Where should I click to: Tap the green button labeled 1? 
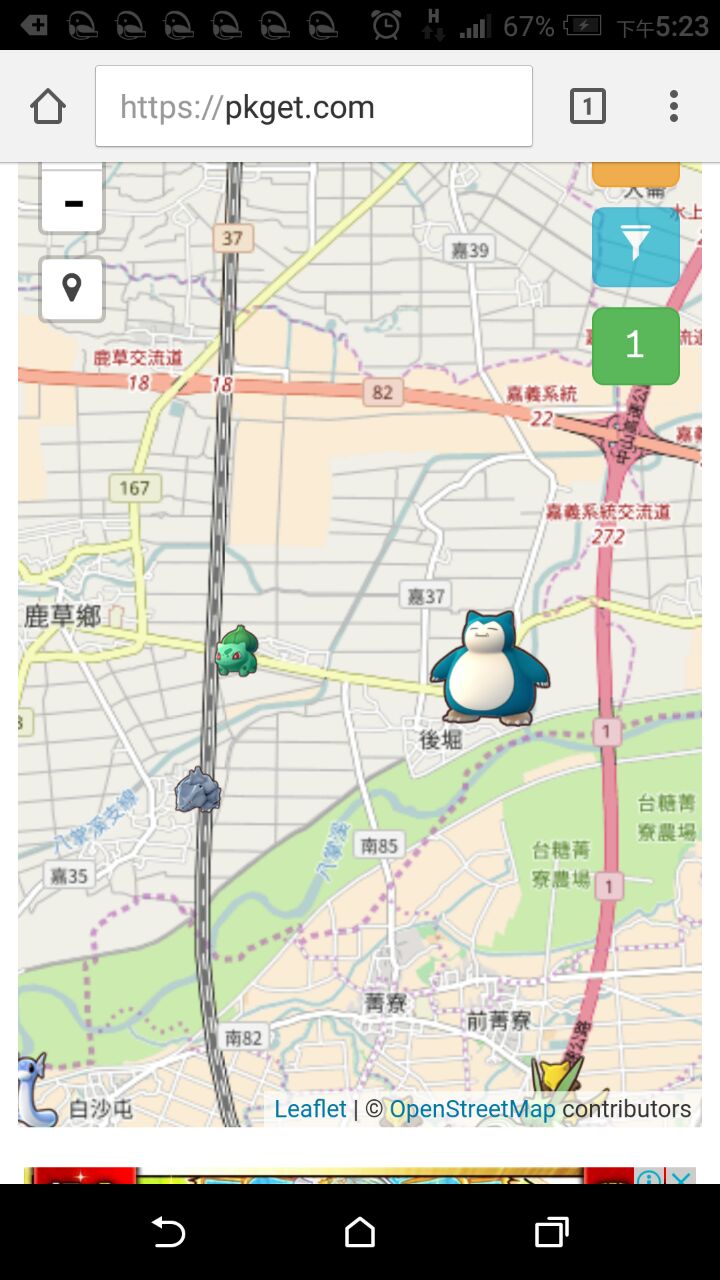coord(635,346)
